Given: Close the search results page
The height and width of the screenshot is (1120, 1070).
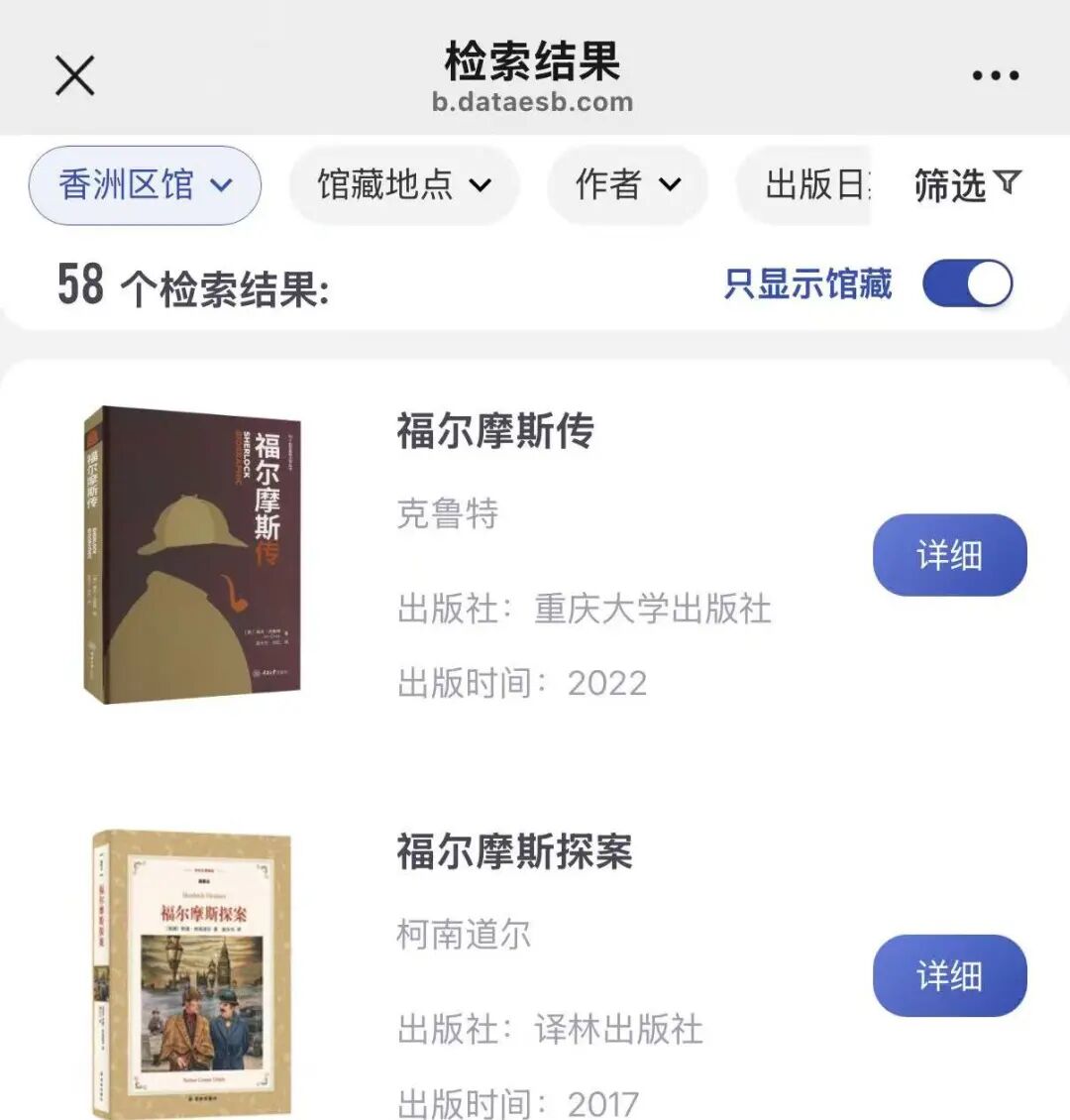Looking at the screenshot, I should [x=74, y=75].
